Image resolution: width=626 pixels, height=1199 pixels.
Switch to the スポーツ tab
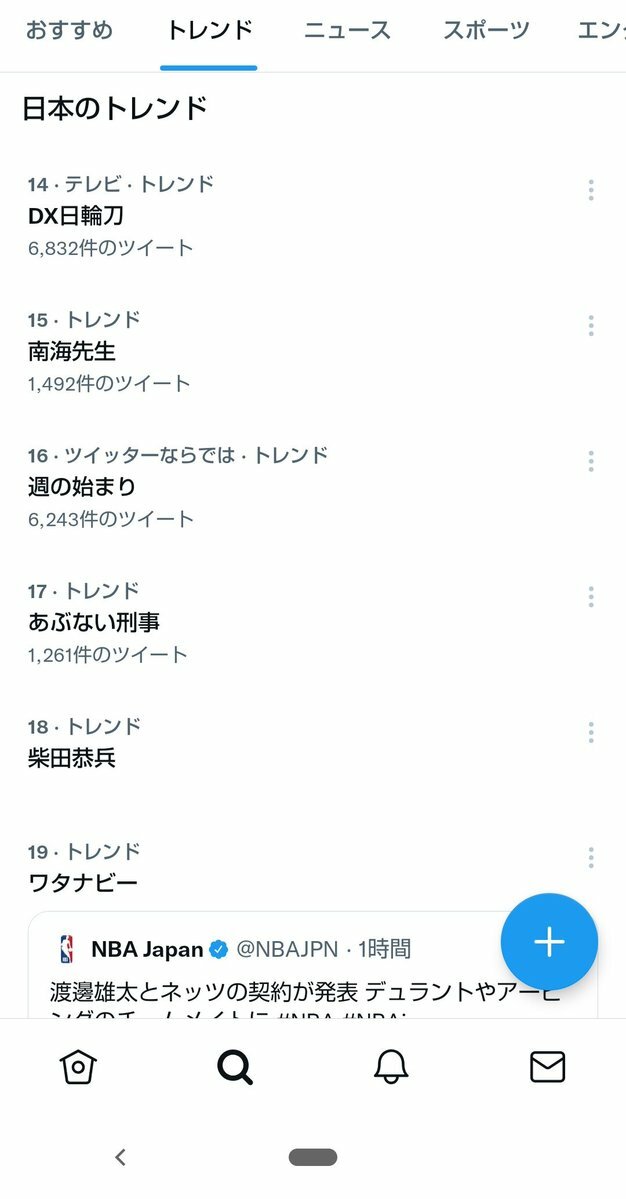pyautogui.click(x=486, y=31)
